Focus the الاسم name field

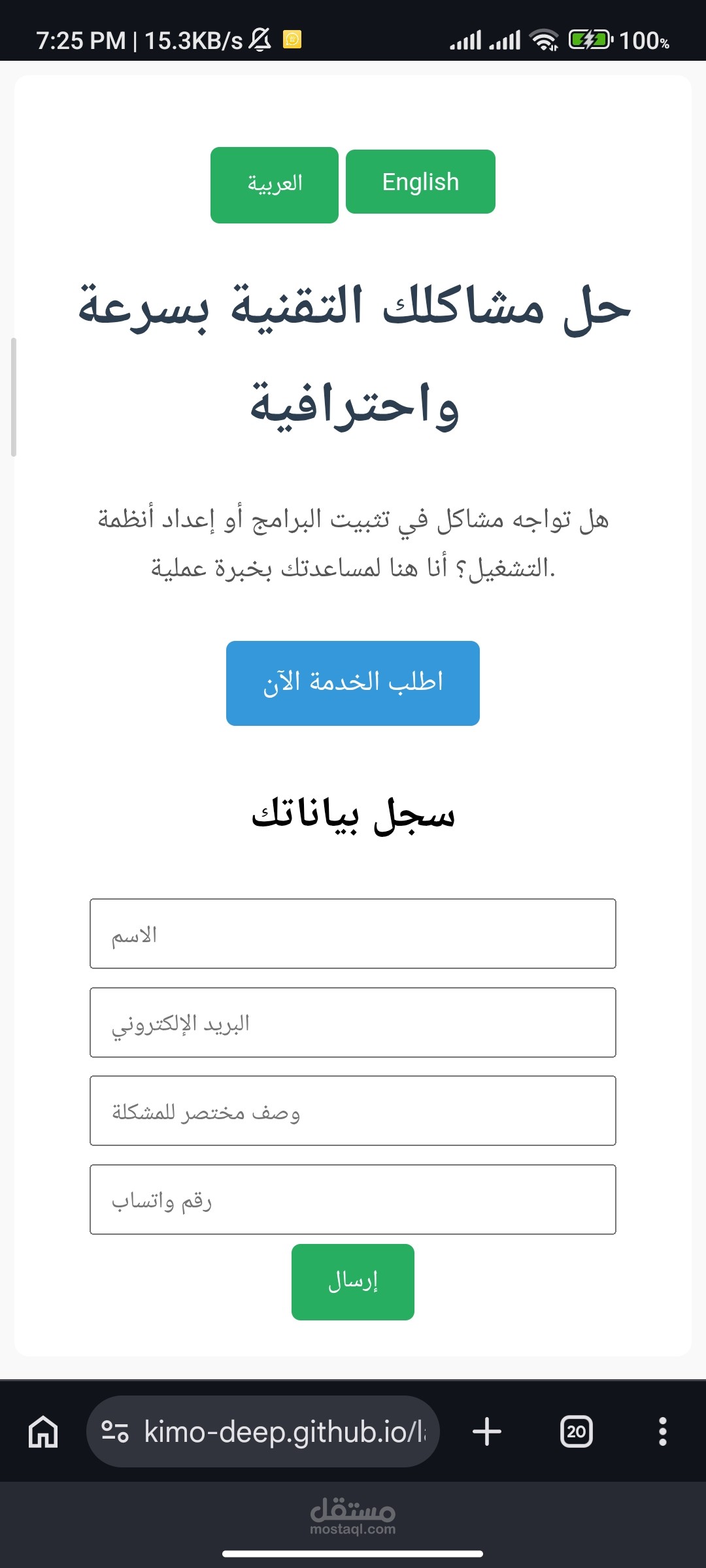point(353,934)
